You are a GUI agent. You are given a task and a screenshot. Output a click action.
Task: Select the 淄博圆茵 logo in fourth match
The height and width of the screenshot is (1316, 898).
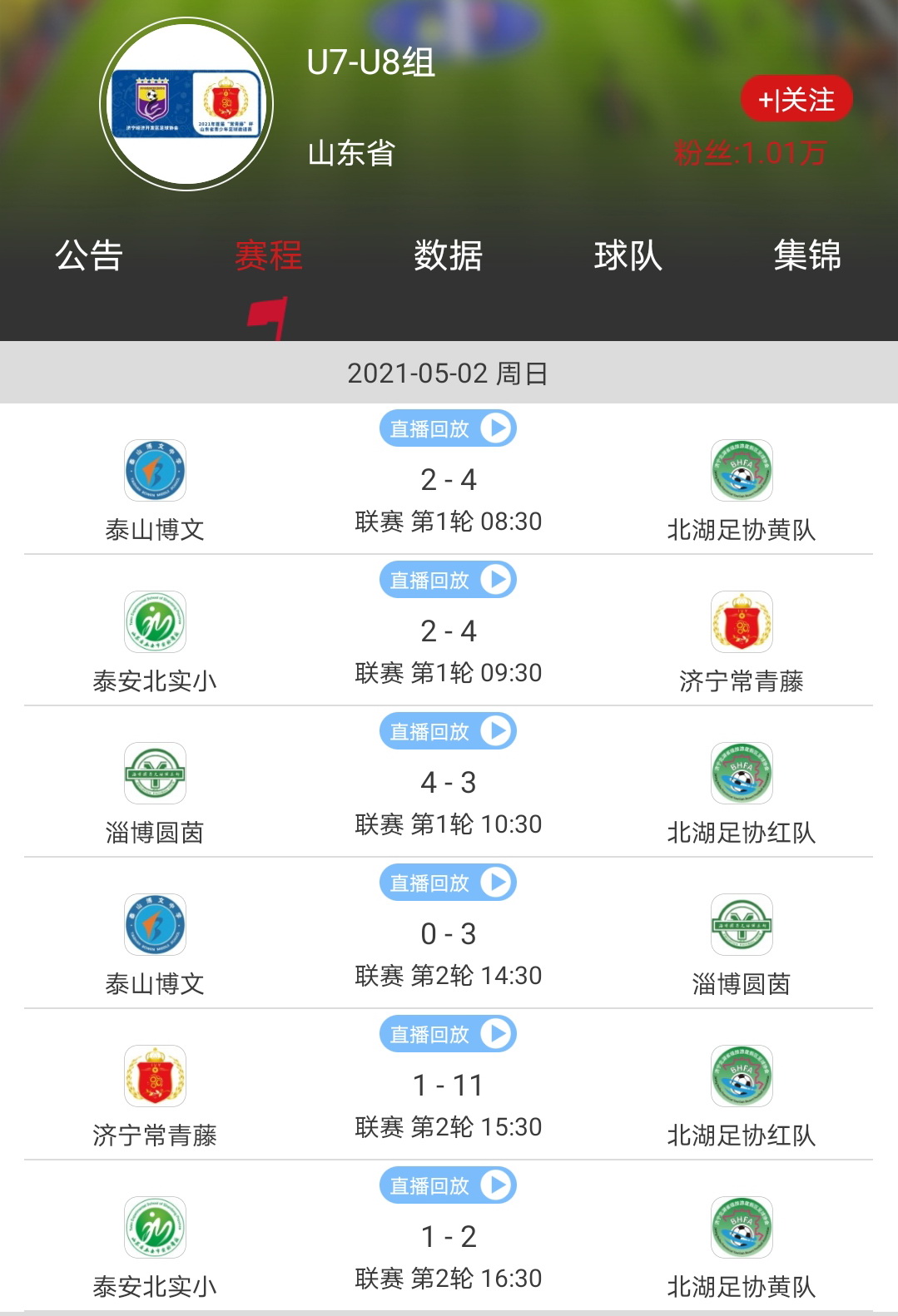pyautogui.click(x=743, y=925)
